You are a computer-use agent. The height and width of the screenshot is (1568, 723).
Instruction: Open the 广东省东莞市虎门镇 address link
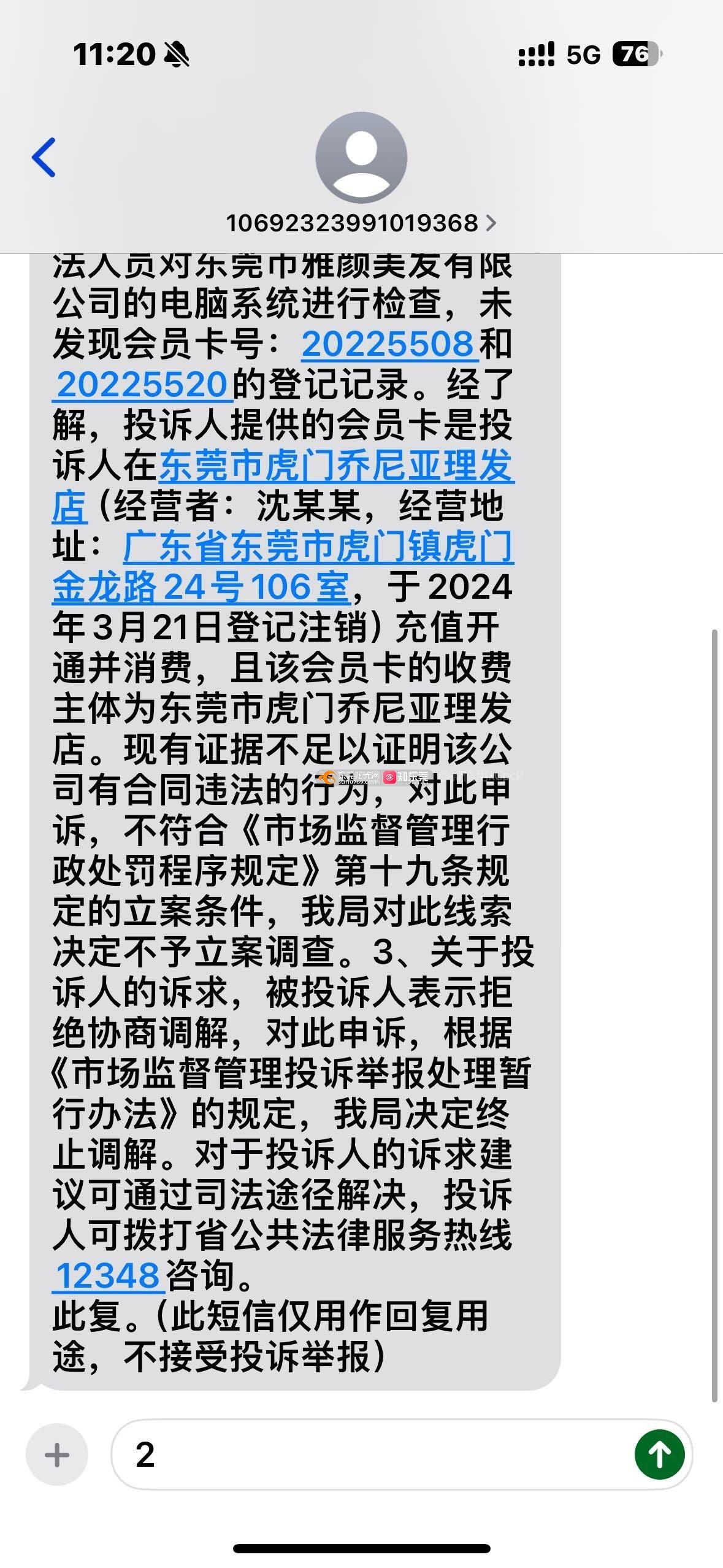pos(318,547)
